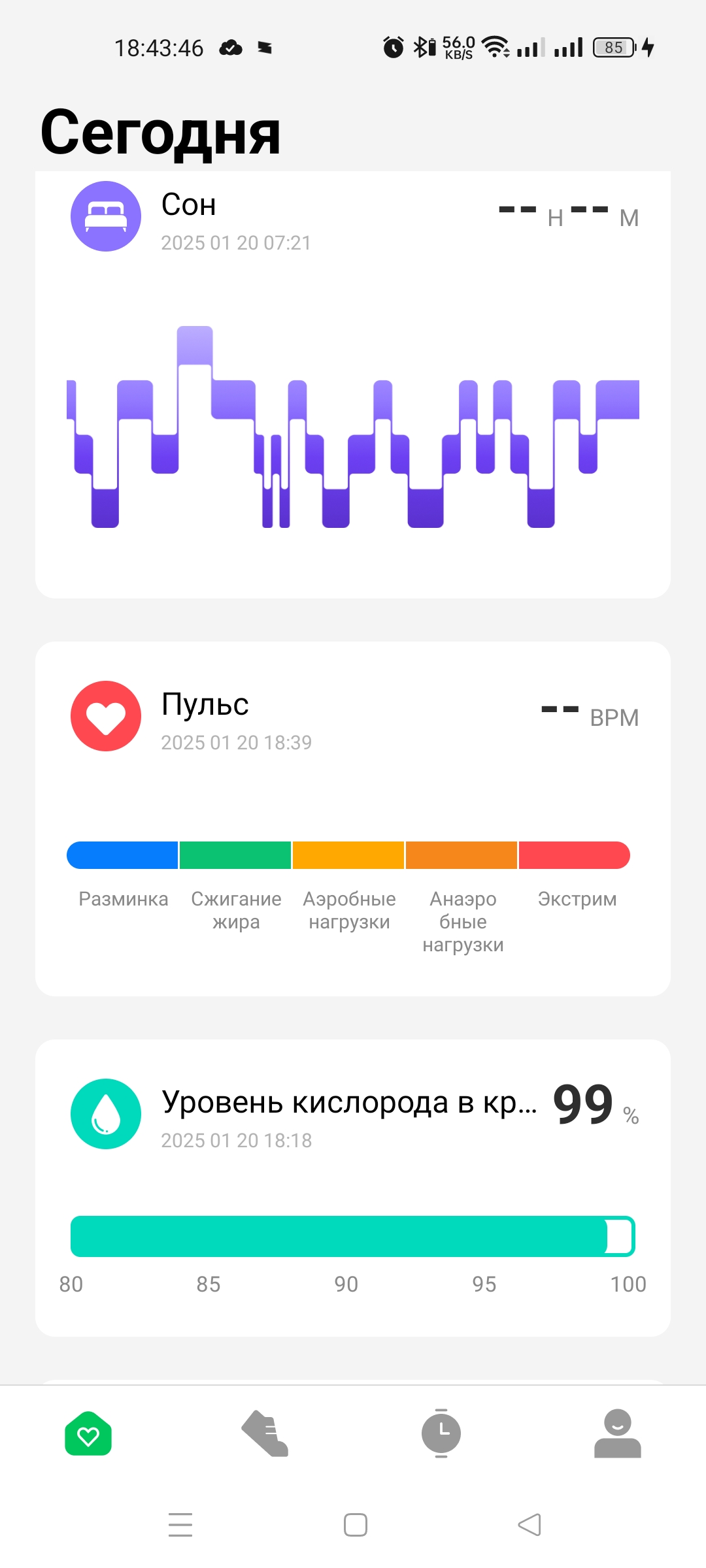Open the Пульс heart rate card
This screenshot has height=1568, width=706.
[353, 818]
